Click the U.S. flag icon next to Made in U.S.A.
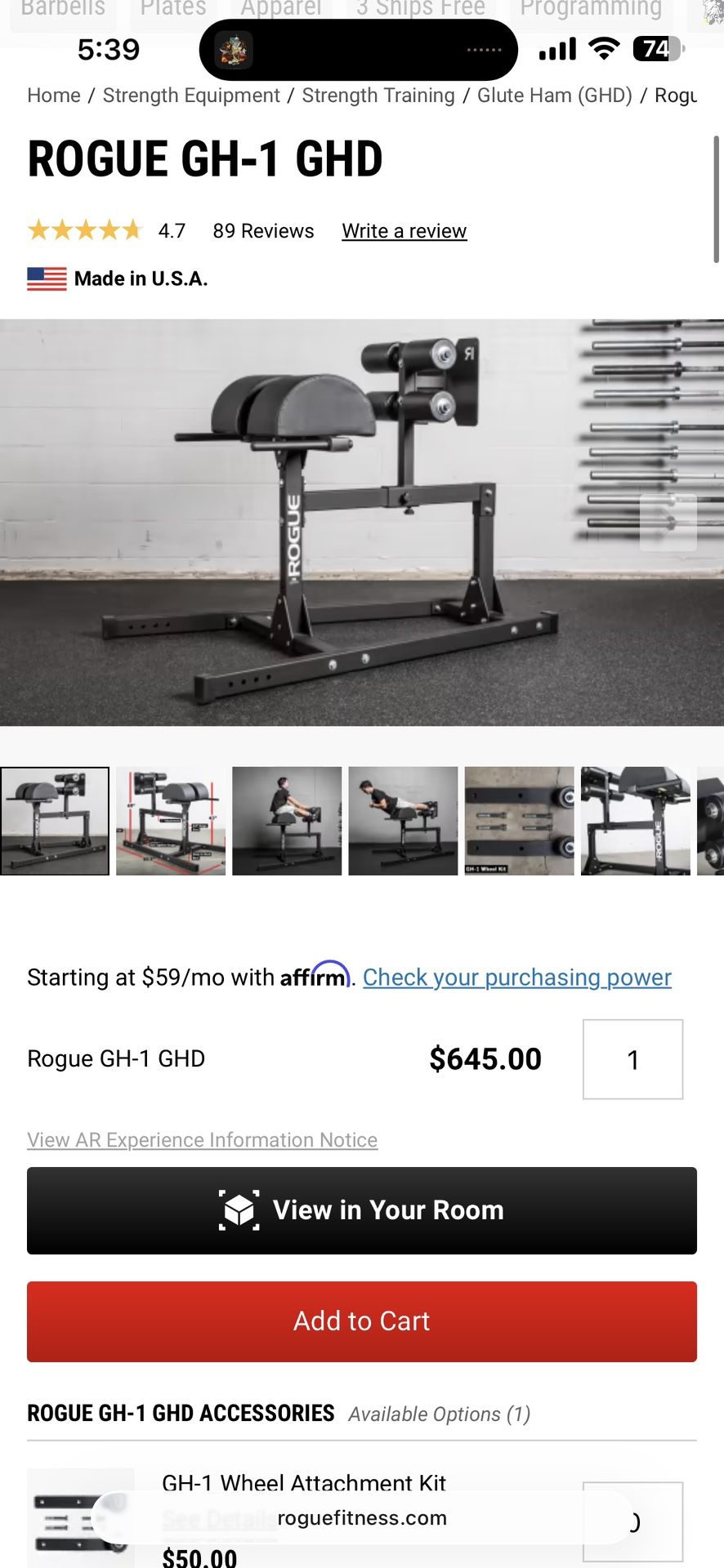Image resolution: width=724 pixels, height=1568 pixels. tap(47, 278)
